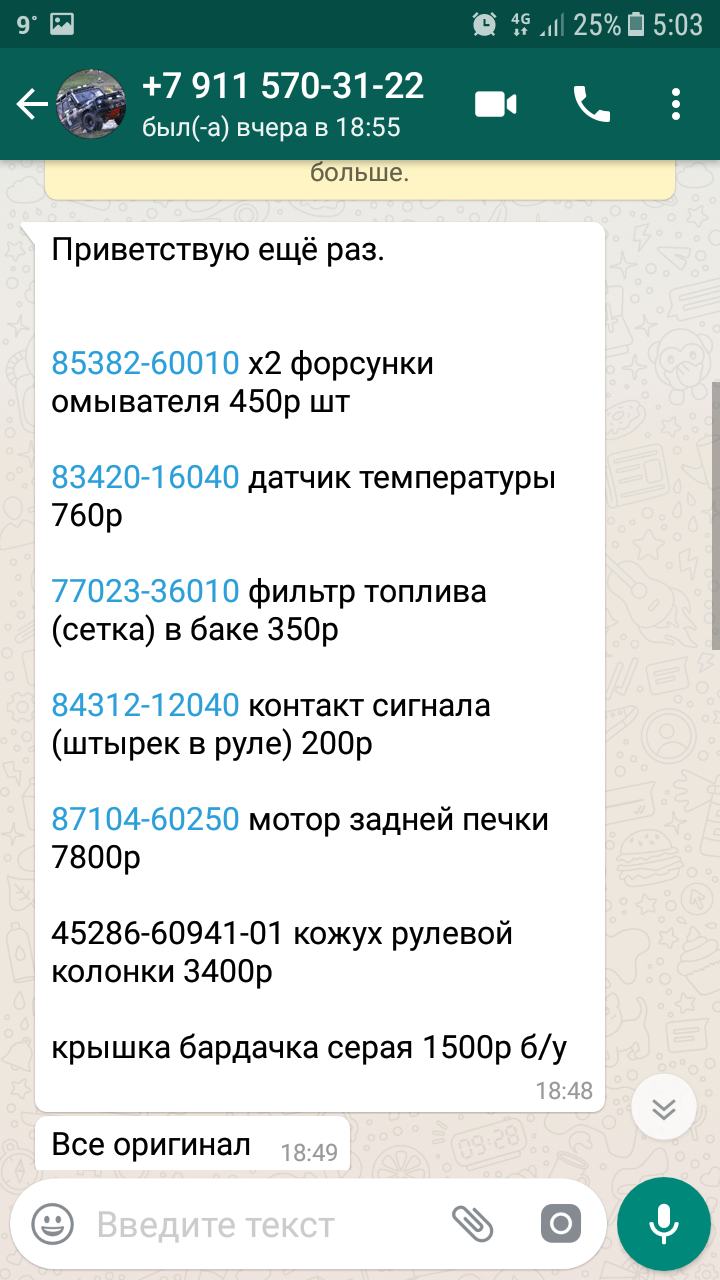Open the 77023-36010 link
720x1280 pixels.
click(x=145, y=592)
